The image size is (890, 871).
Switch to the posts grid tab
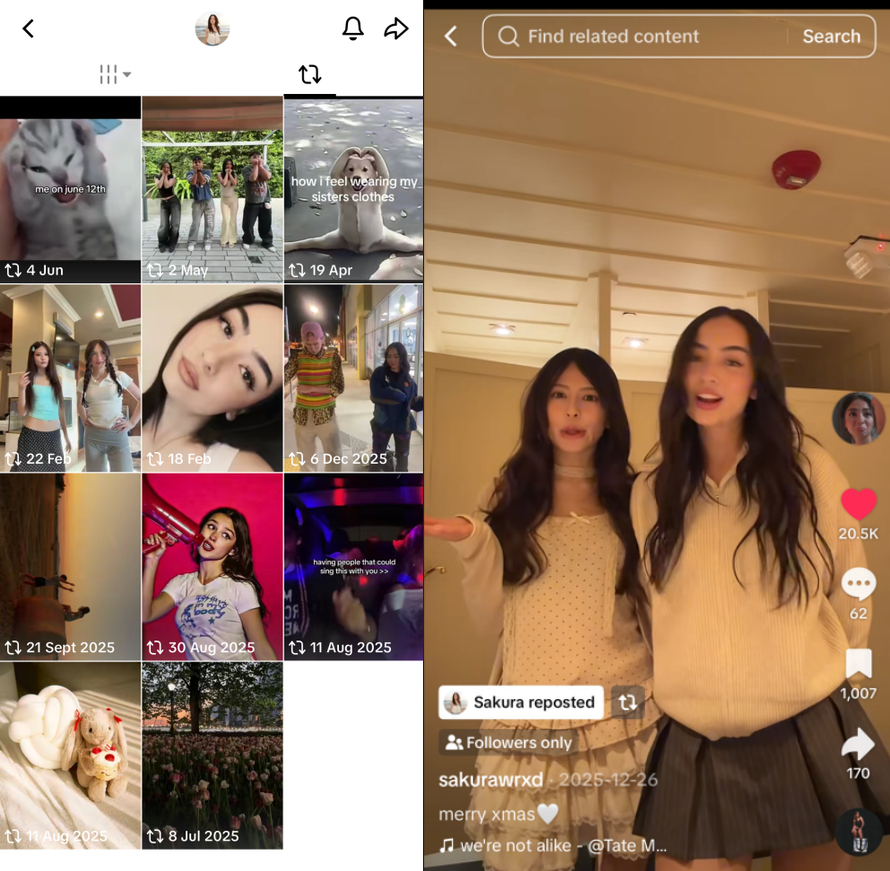point(115,74)
